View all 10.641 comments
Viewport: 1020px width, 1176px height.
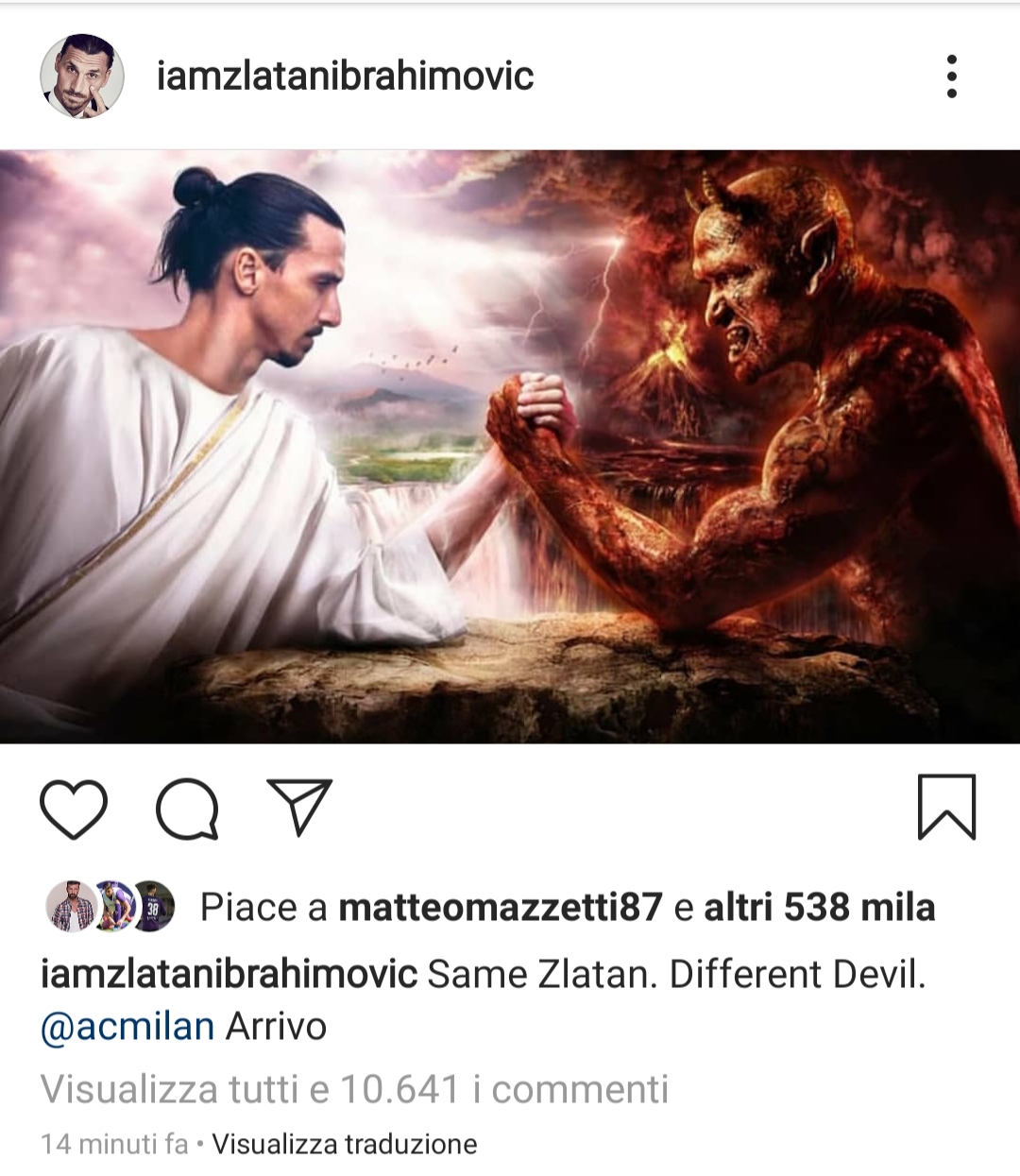(354, 1089)
